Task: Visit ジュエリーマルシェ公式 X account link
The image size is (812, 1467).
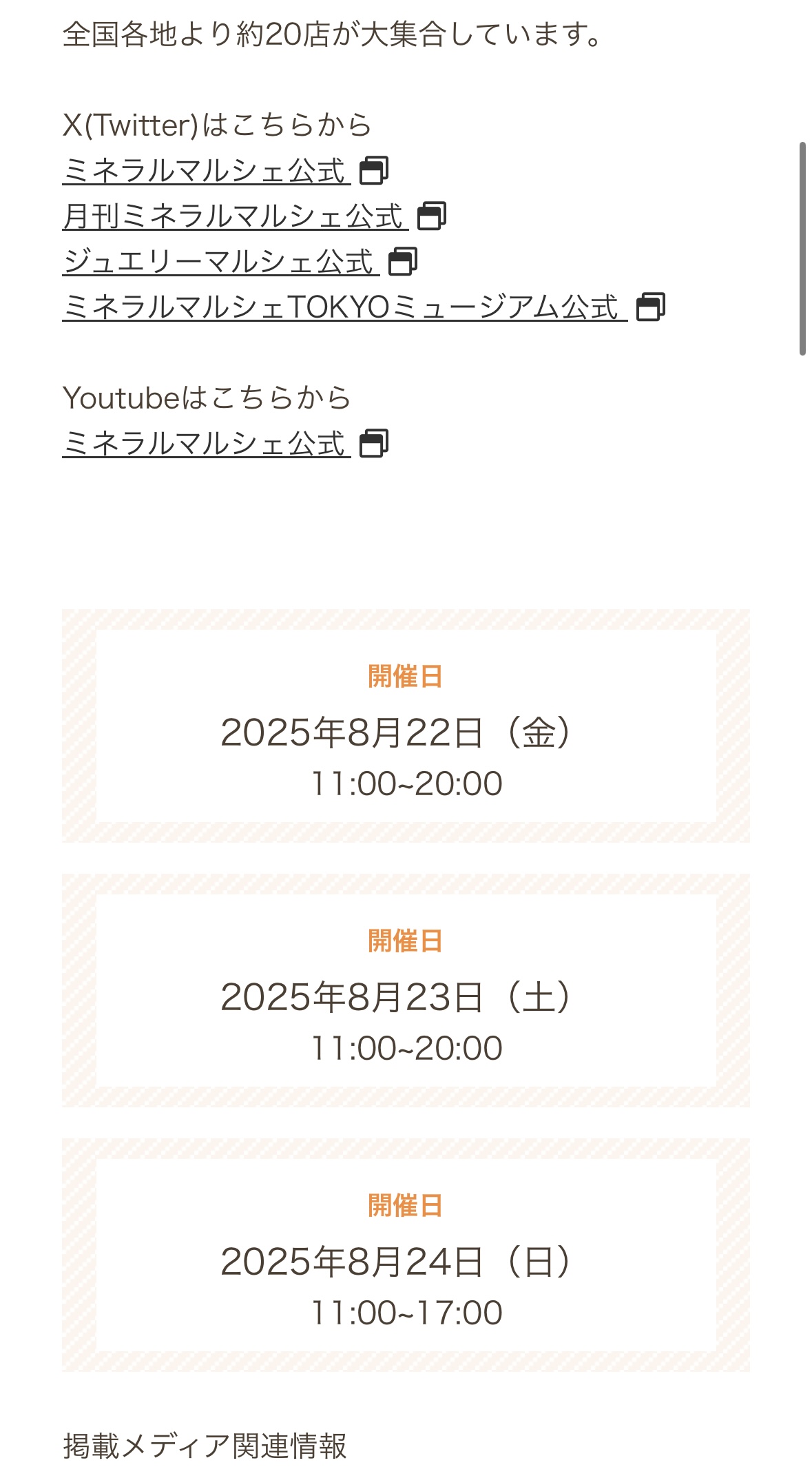Action: [220, 262]
